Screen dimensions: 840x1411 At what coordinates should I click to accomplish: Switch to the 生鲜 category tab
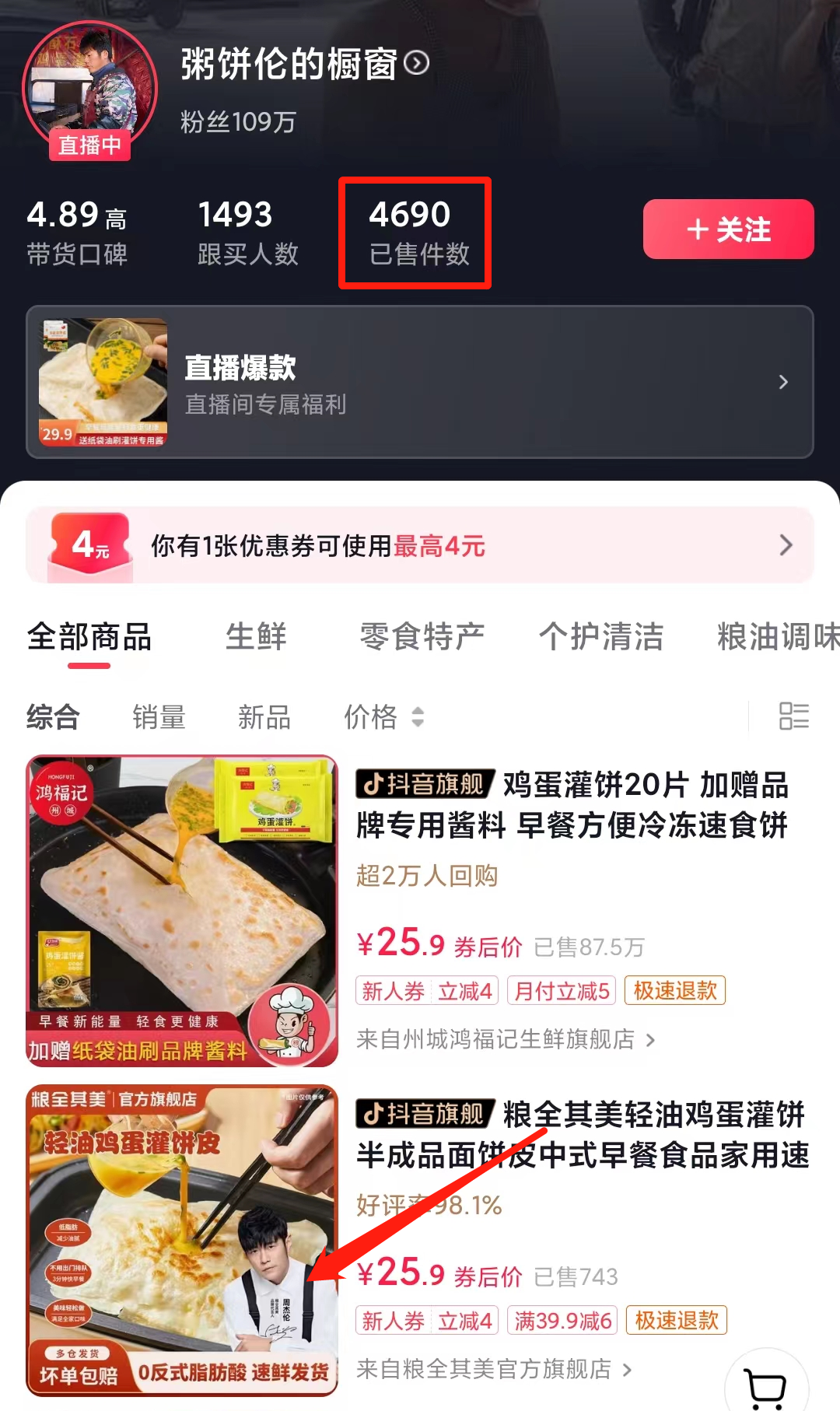(x=256, y=637)
